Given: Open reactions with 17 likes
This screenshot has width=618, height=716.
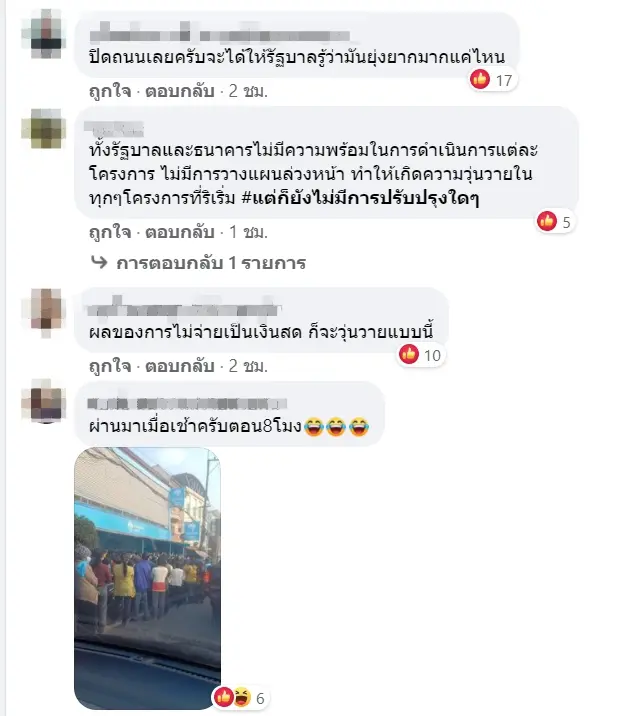Looking at the screenshot, I should (x=491, y=80).
